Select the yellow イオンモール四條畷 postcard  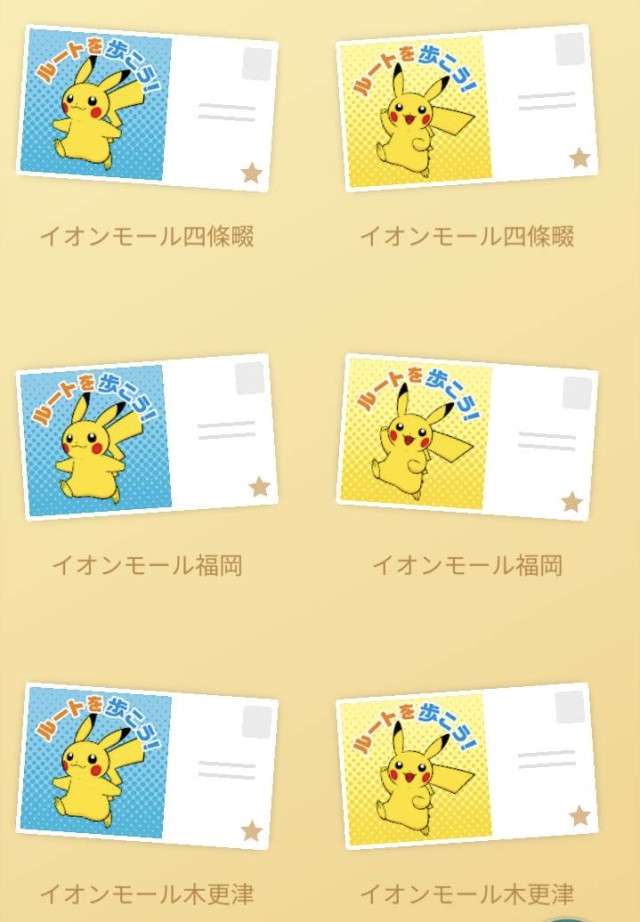point(466,107)
